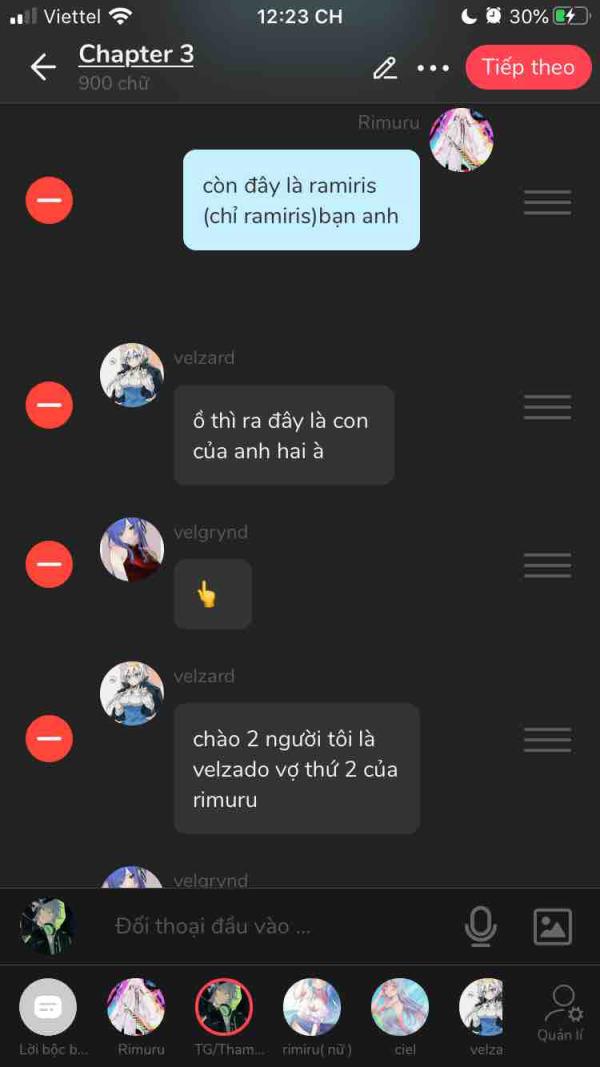Tap the reorder handle beside the emoji message
Viewport: 600px width, 1067px height.
click(x=547, y=565)
